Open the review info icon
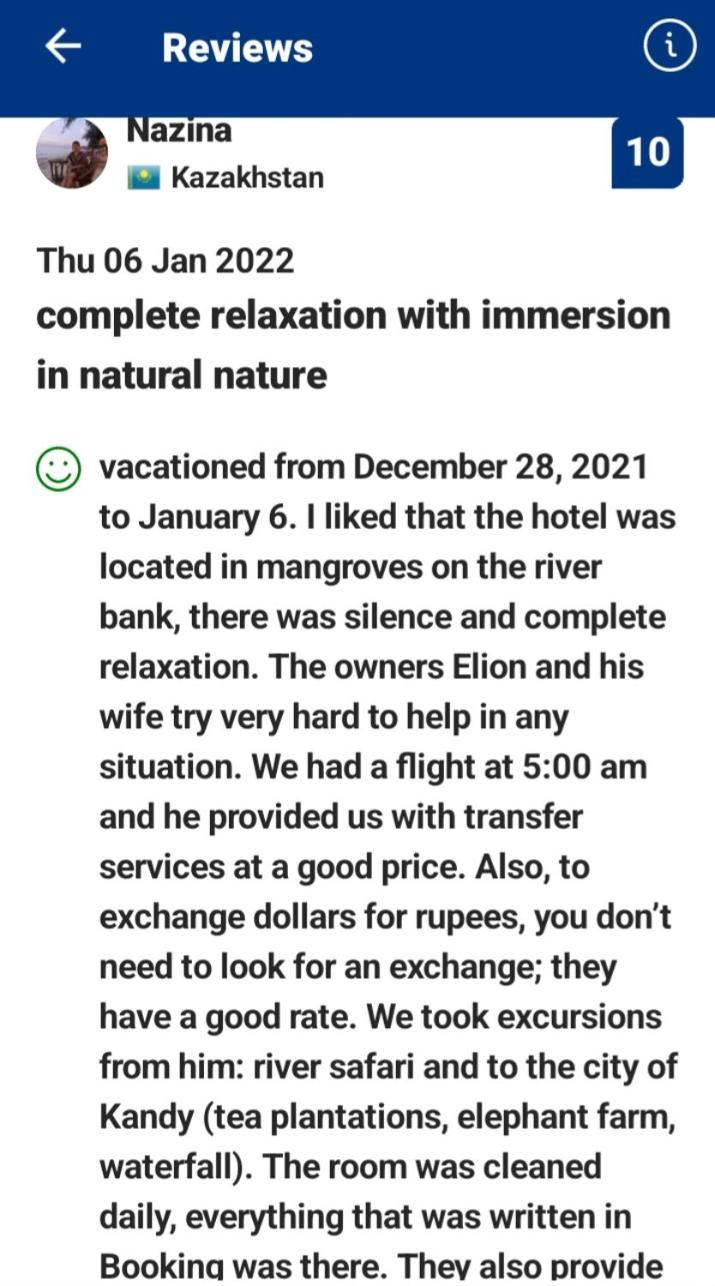The width and height of the screenshot is (715, 1286). click(669, 46)
